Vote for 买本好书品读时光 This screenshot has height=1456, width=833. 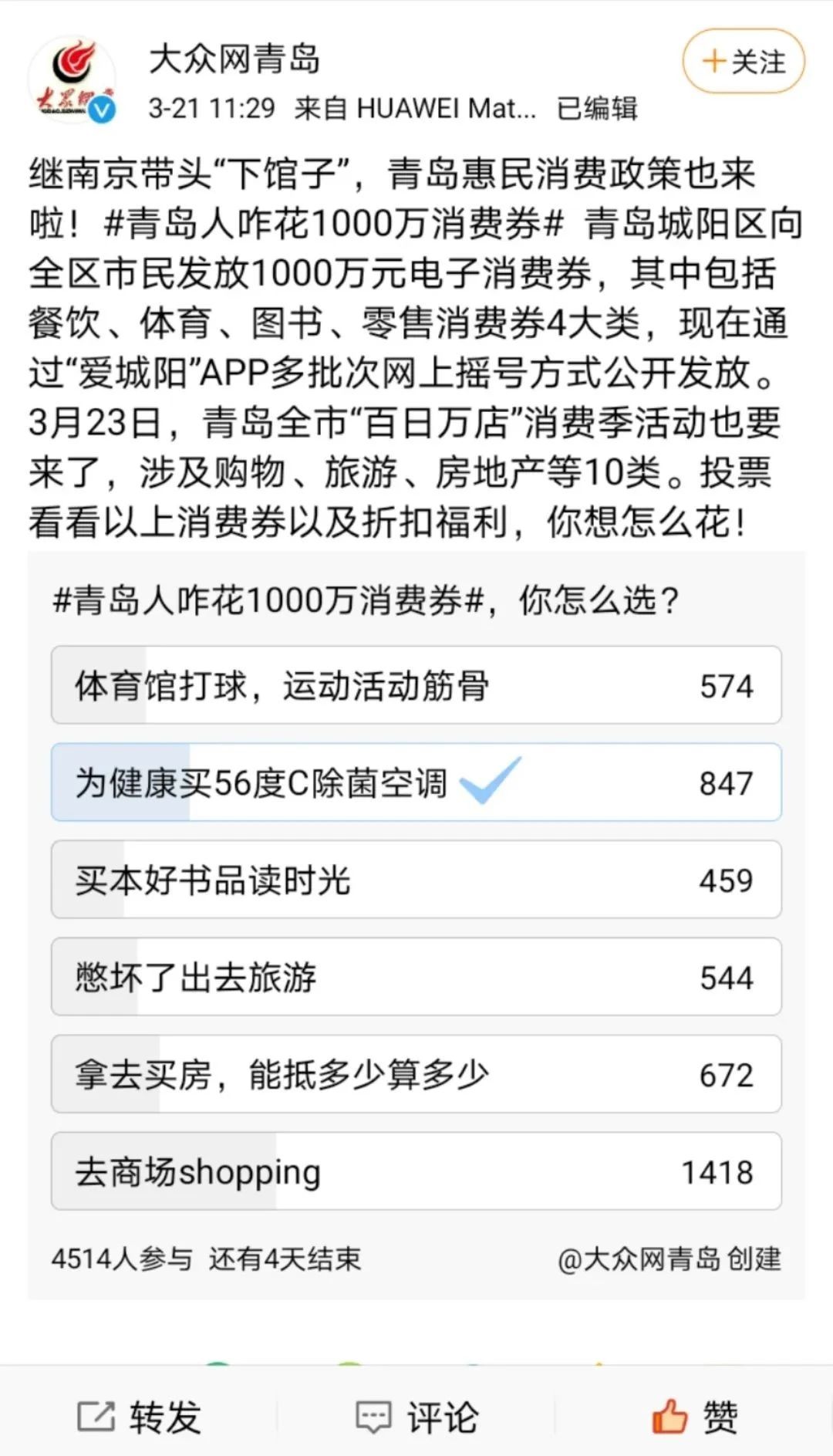pos(416,880)
